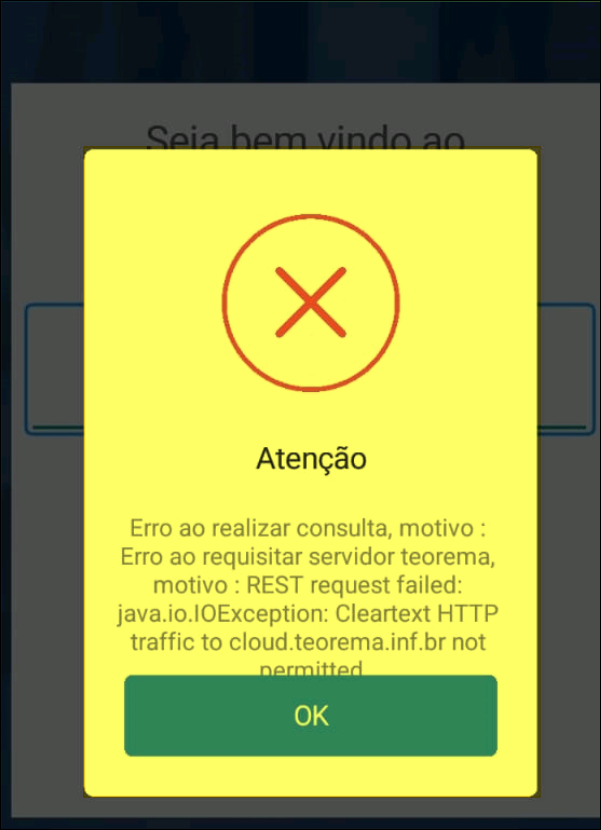Viewport: 601px width, 830px height.
Task: Dismiss the Atenção error with OK
Action: coord(310,715)
